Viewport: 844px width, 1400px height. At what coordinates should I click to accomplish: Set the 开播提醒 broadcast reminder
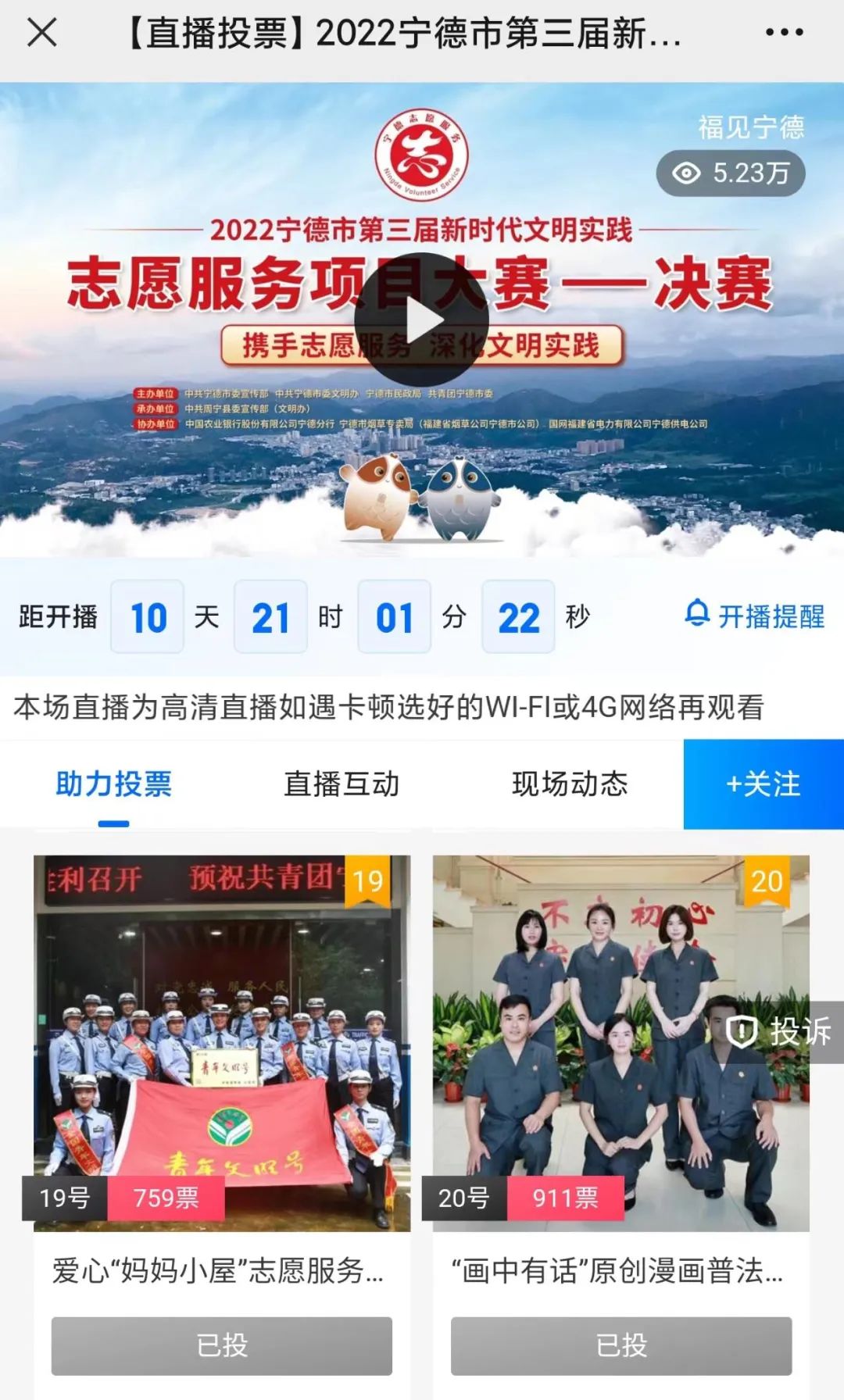point(755,616)
